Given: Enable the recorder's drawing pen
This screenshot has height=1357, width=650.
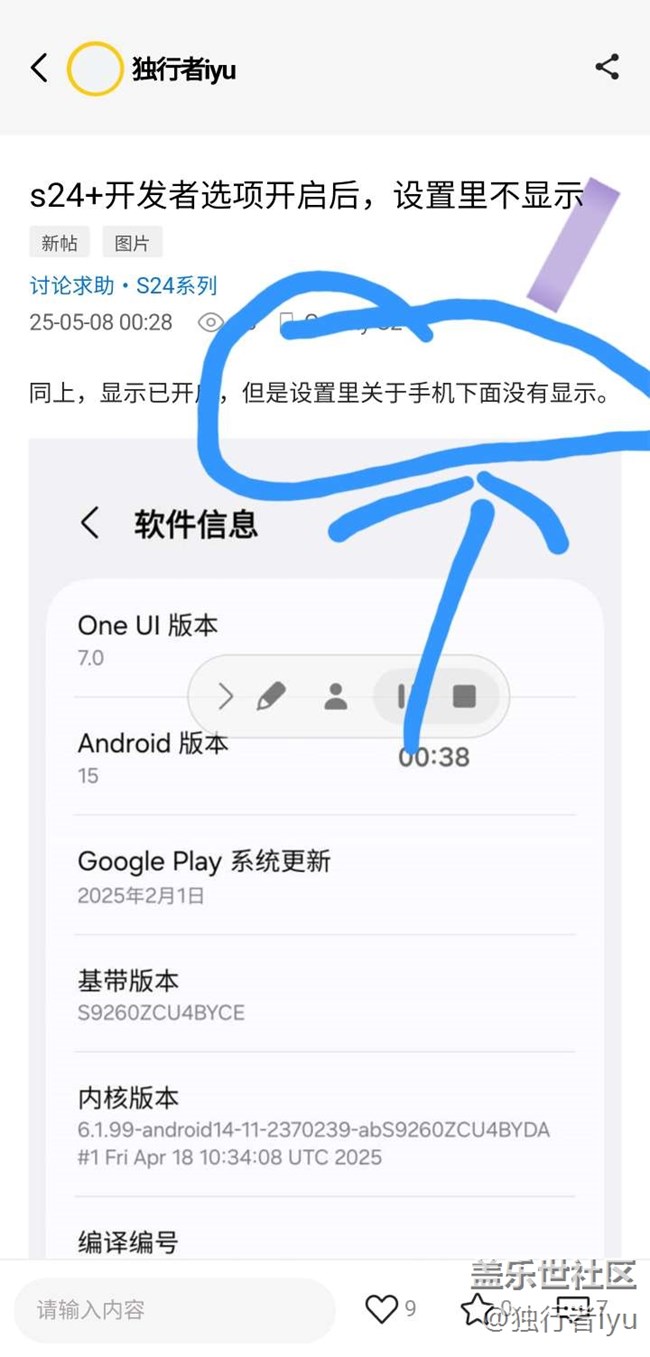Looking at the screenshot, I should (271, 696).
